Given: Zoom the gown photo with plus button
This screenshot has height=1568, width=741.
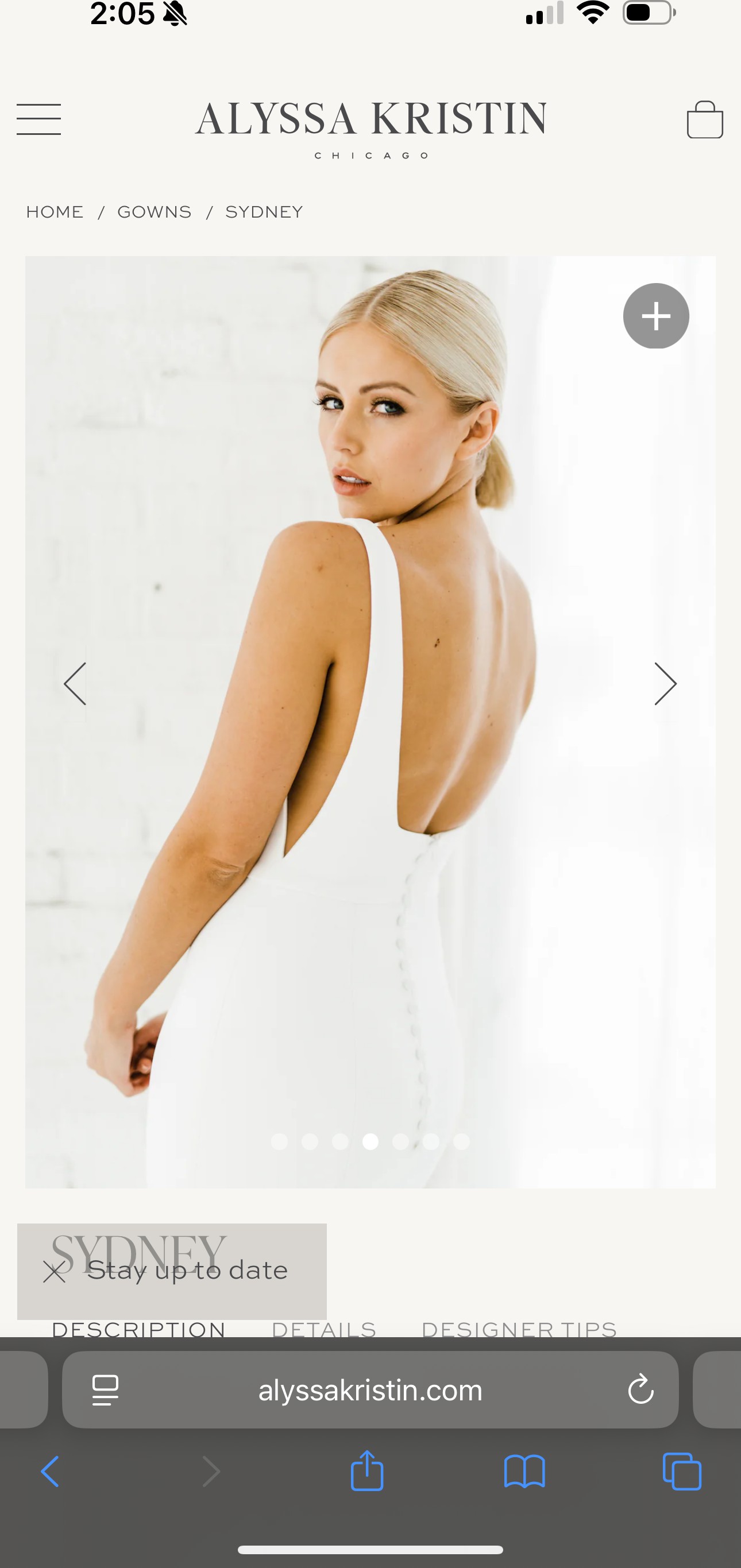Looking at the screenshot, I should tap(656, 316).
